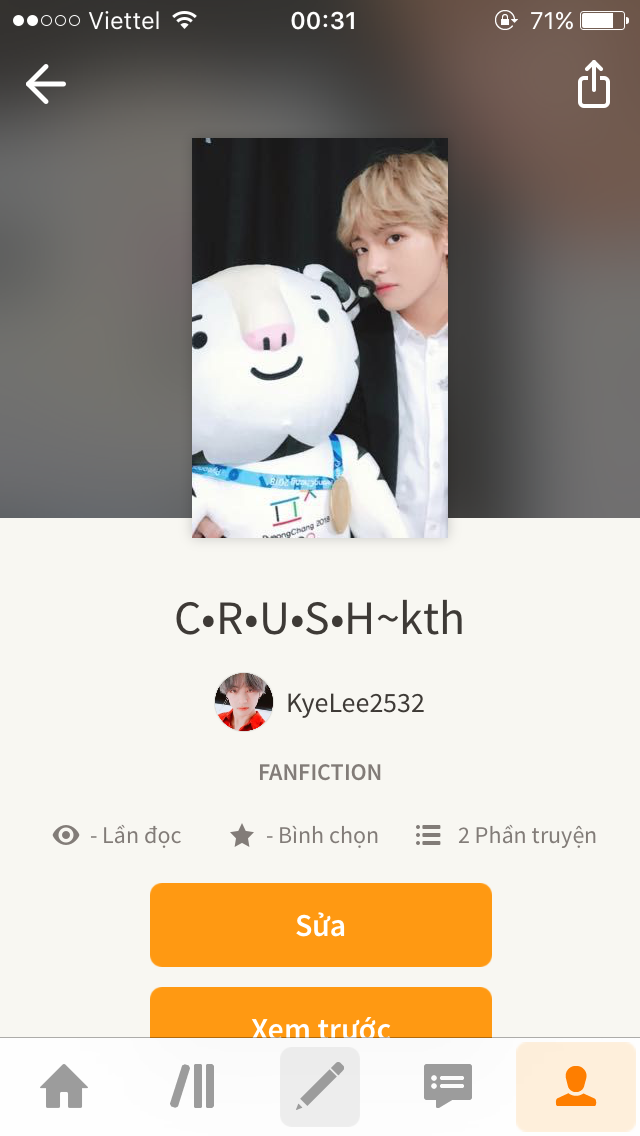
Task: Open the Messages tab
Action: [447, 1087]
